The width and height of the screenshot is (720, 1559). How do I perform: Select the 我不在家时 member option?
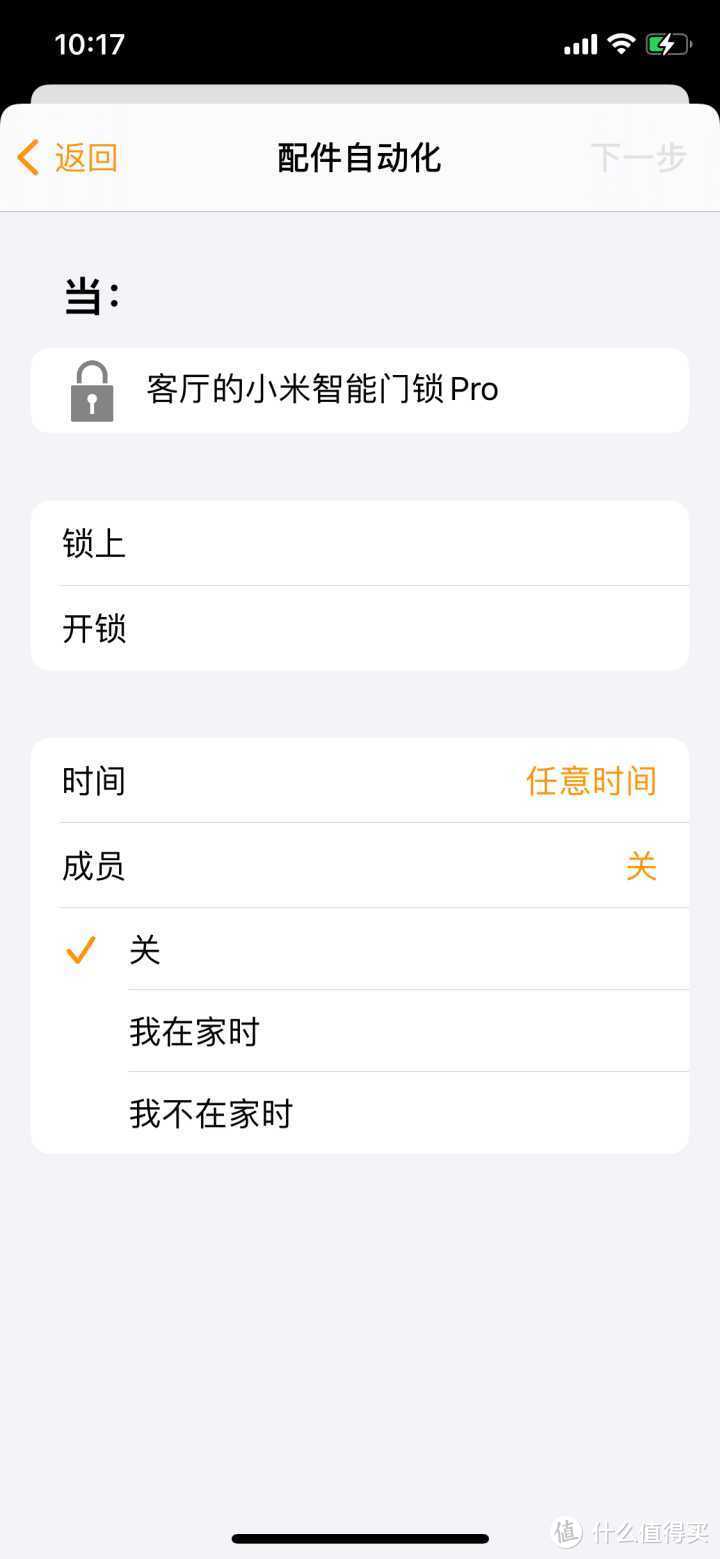(x=210, y=1113)
